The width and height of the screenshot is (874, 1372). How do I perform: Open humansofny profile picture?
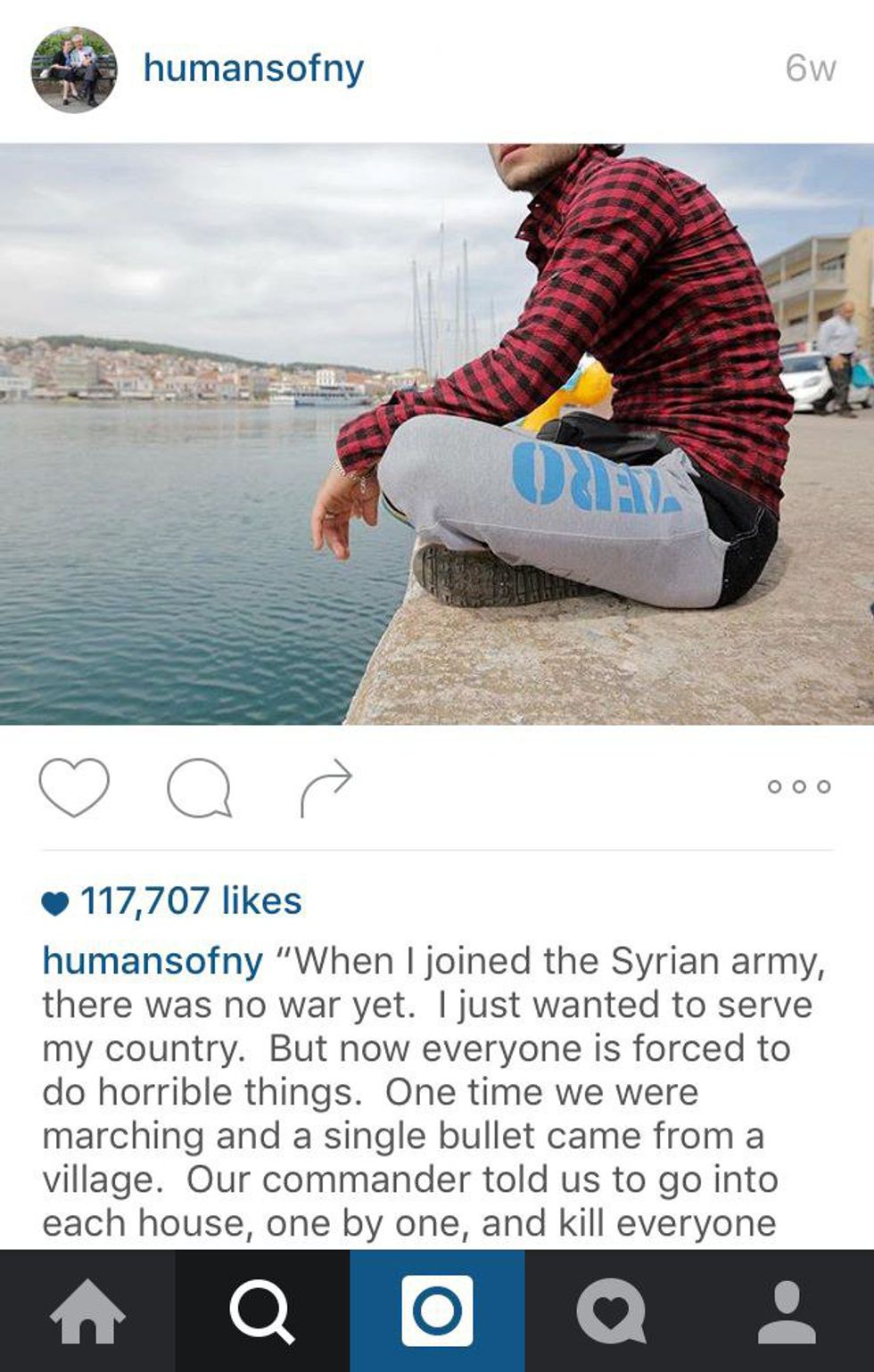74,70
